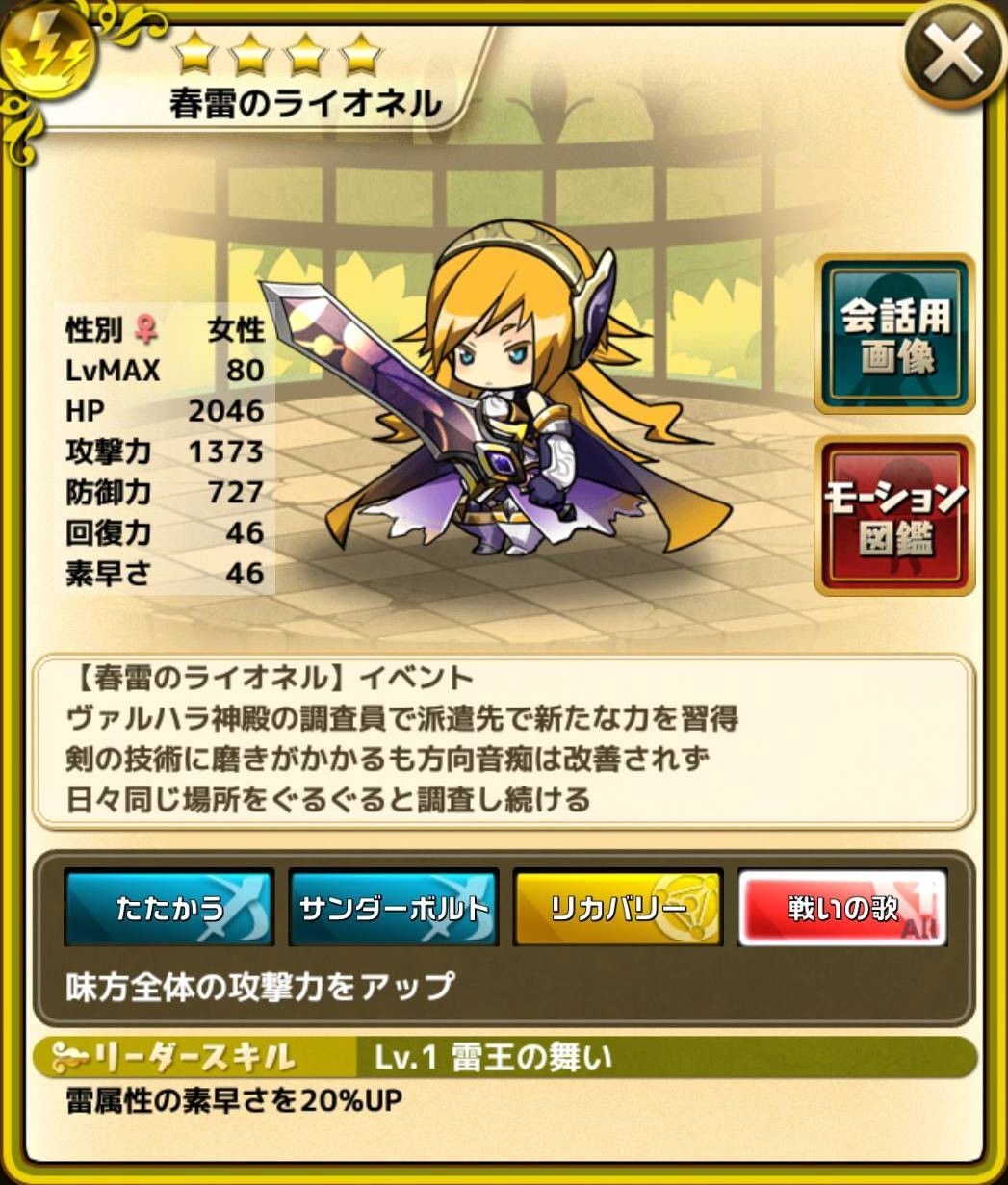Select the たたかう skill button
This screenshot has width=1008, height=1185.
(169, 907)
